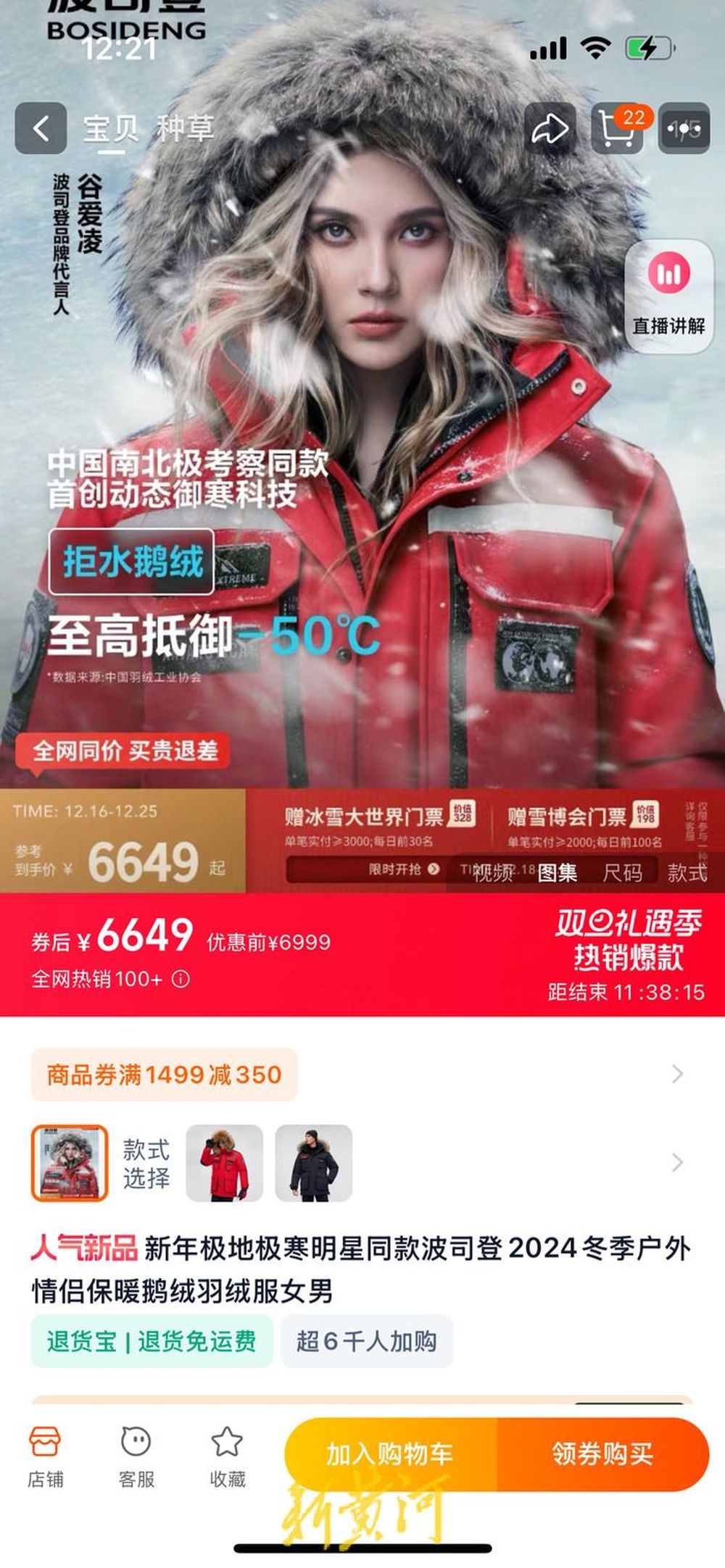This screenshot has height=1568, width=725.
Task: Contact 客服 customer service
Action: (x=136, y=1456)
